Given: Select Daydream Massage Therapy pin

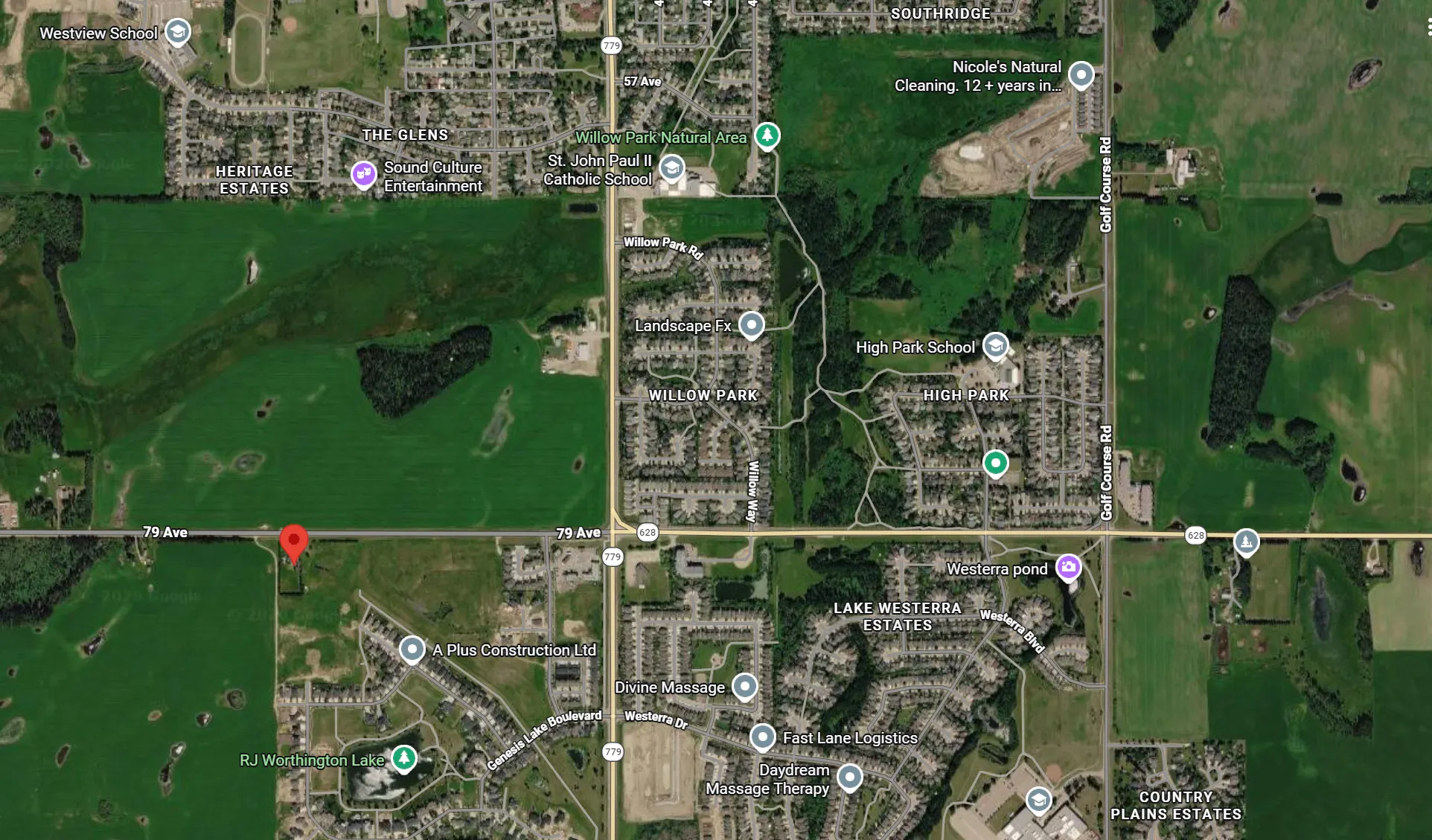Looking at the screenshot, I should [849, 778].
